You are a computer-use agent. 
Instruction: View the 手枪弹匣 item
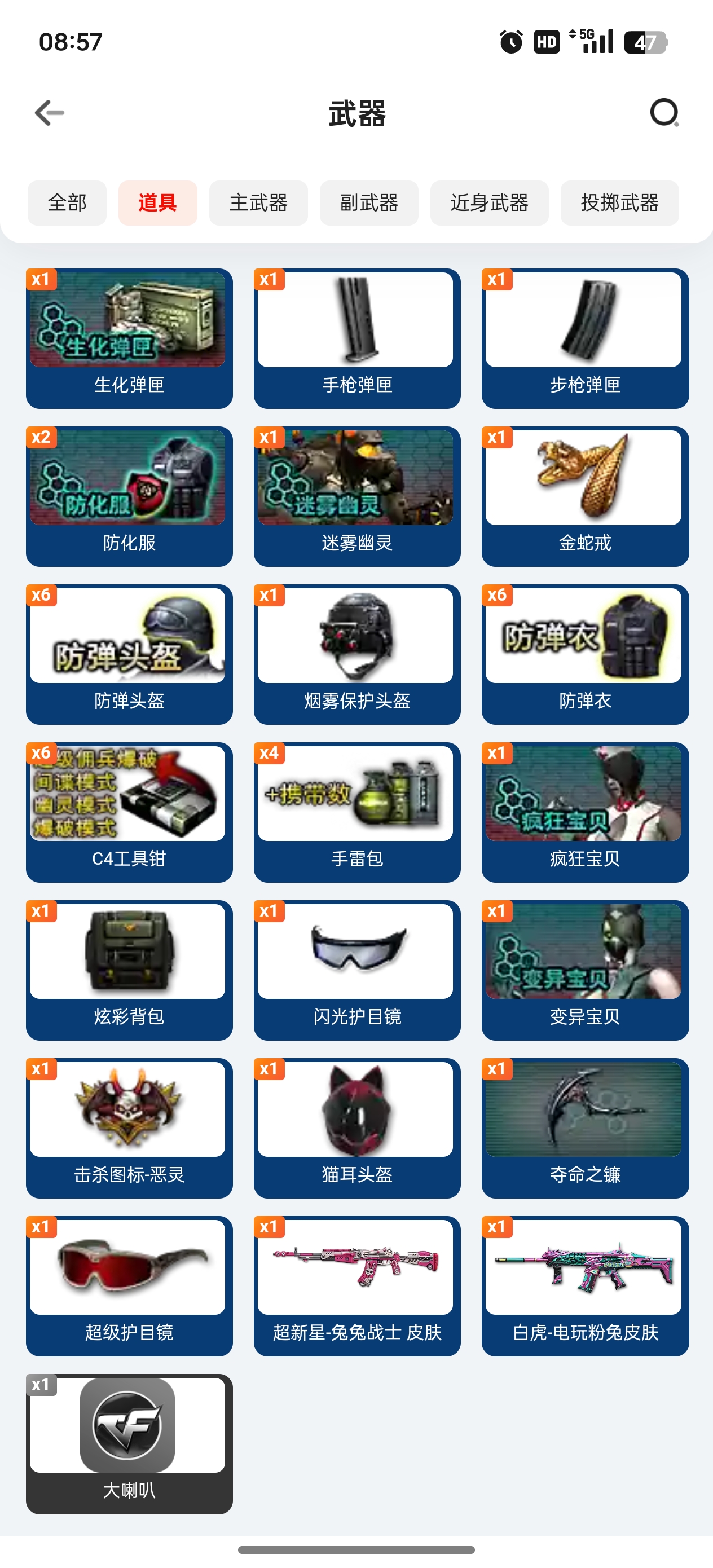[357, 338]
